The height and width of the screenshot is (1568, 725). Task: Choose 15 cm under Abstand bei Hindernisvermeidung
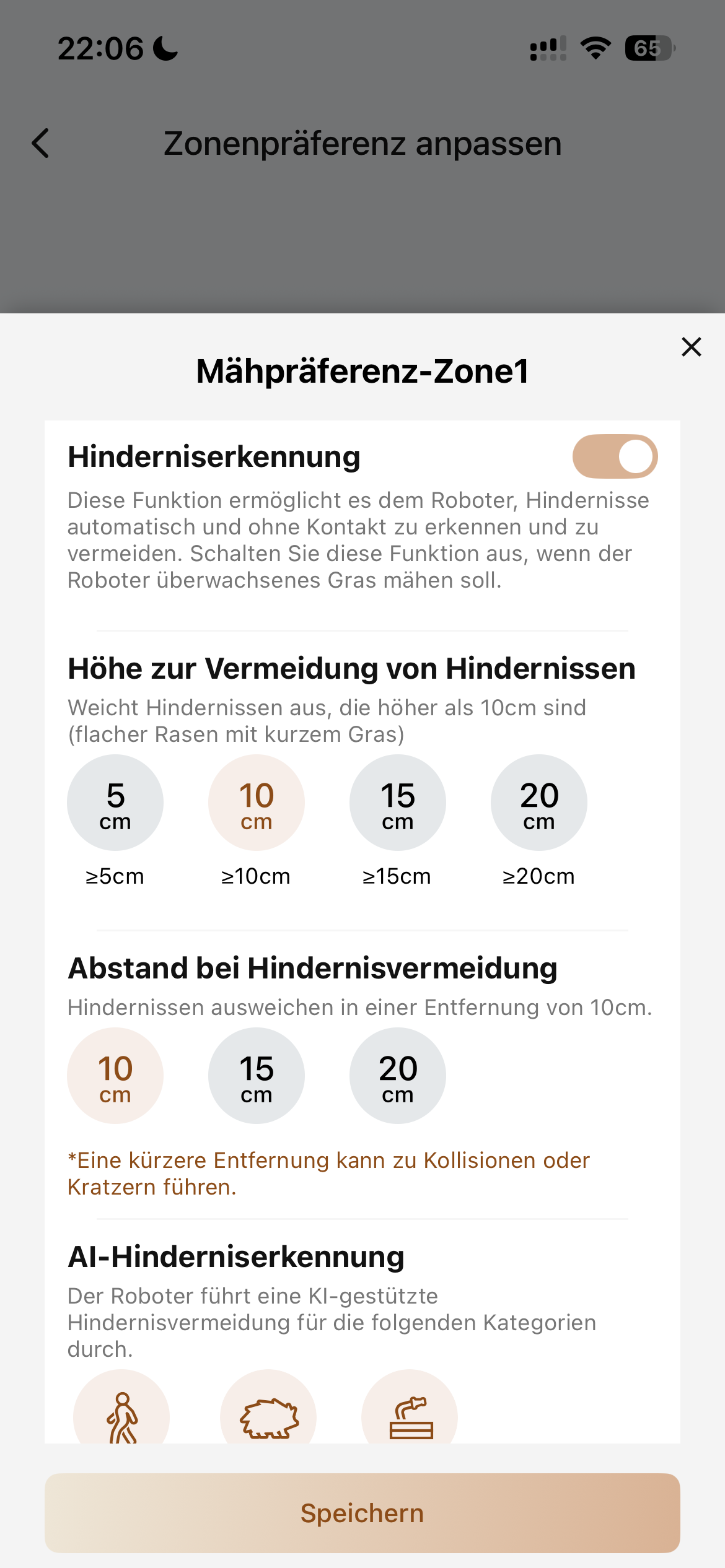click(x=257, y=1076)
